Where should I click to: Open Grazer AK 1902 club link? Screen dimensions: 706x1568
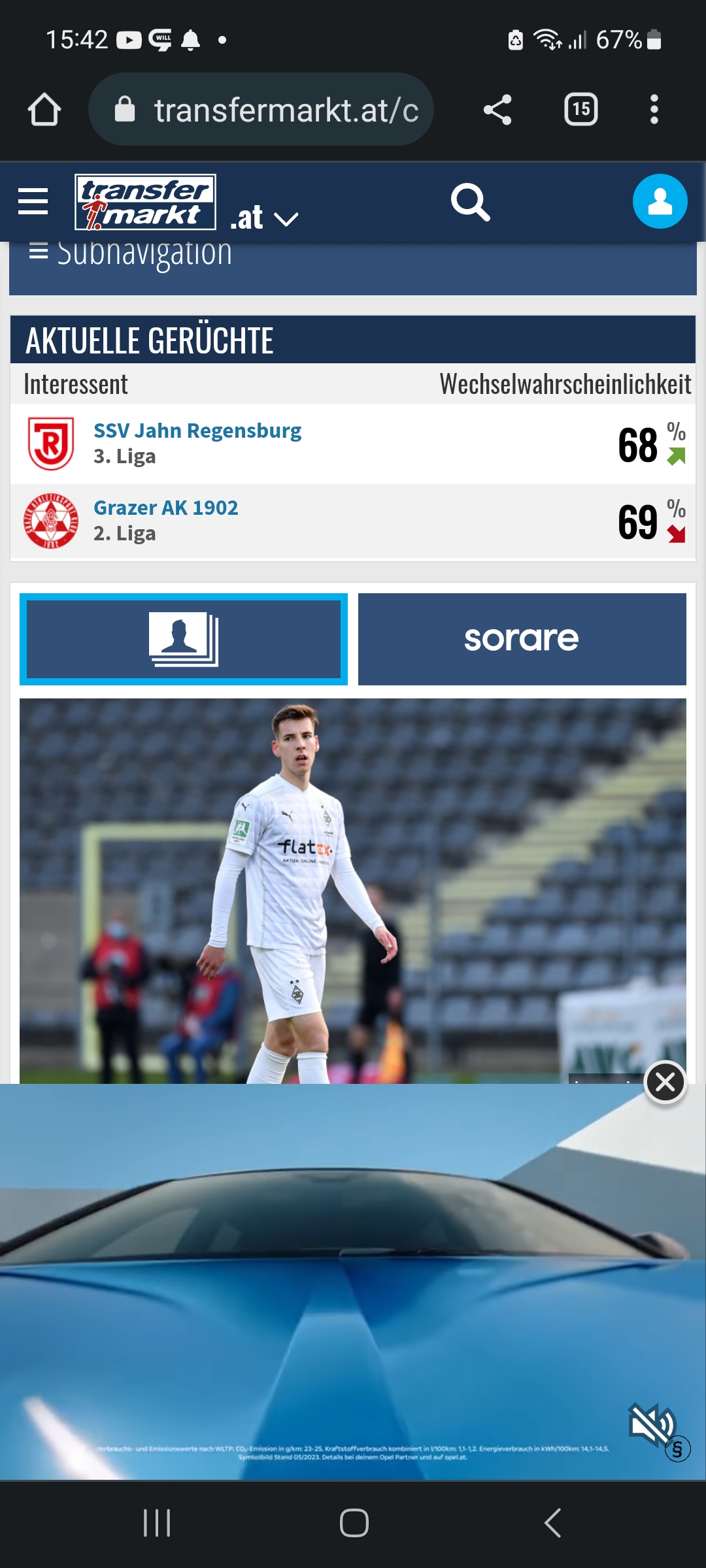coord(166,508)
